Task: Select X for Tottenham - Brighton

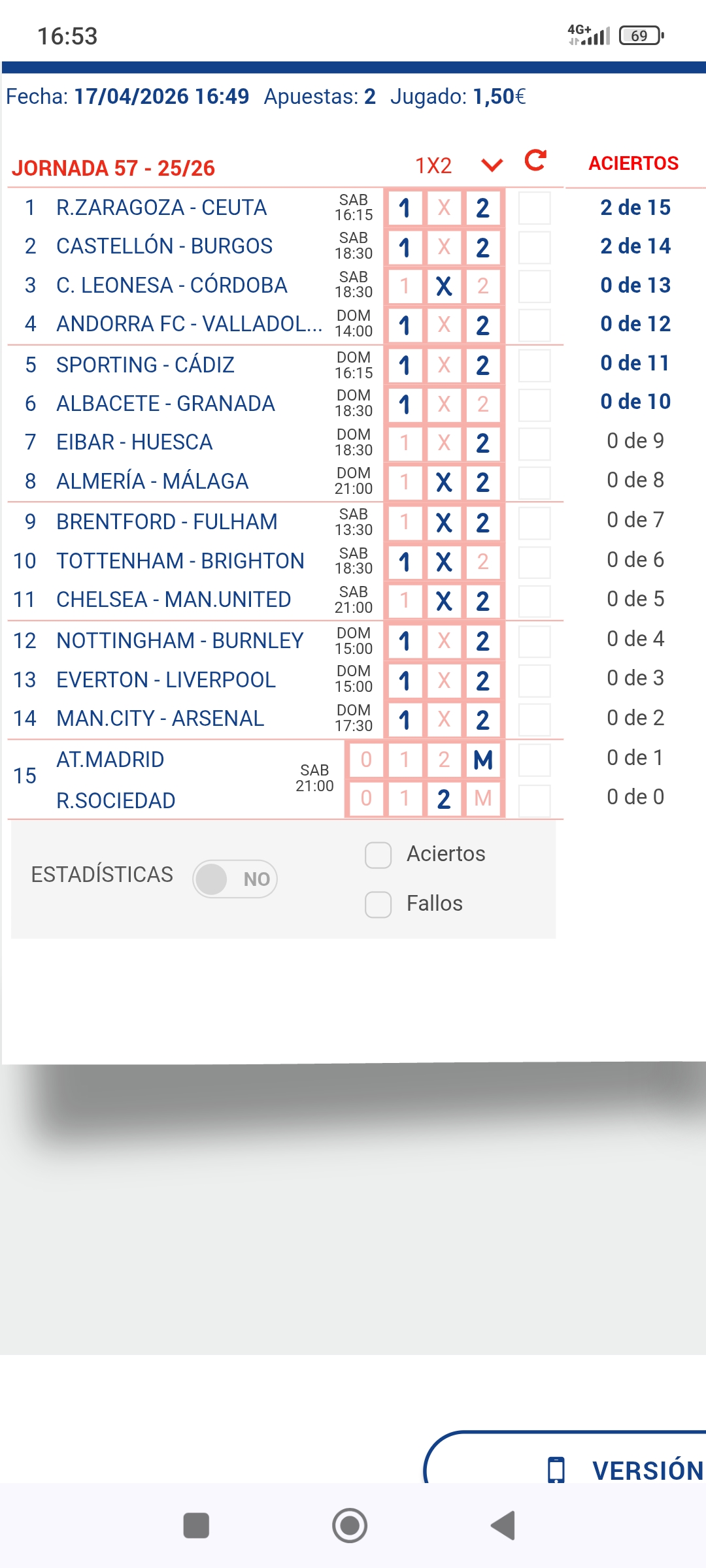Action: coord(444,562)
